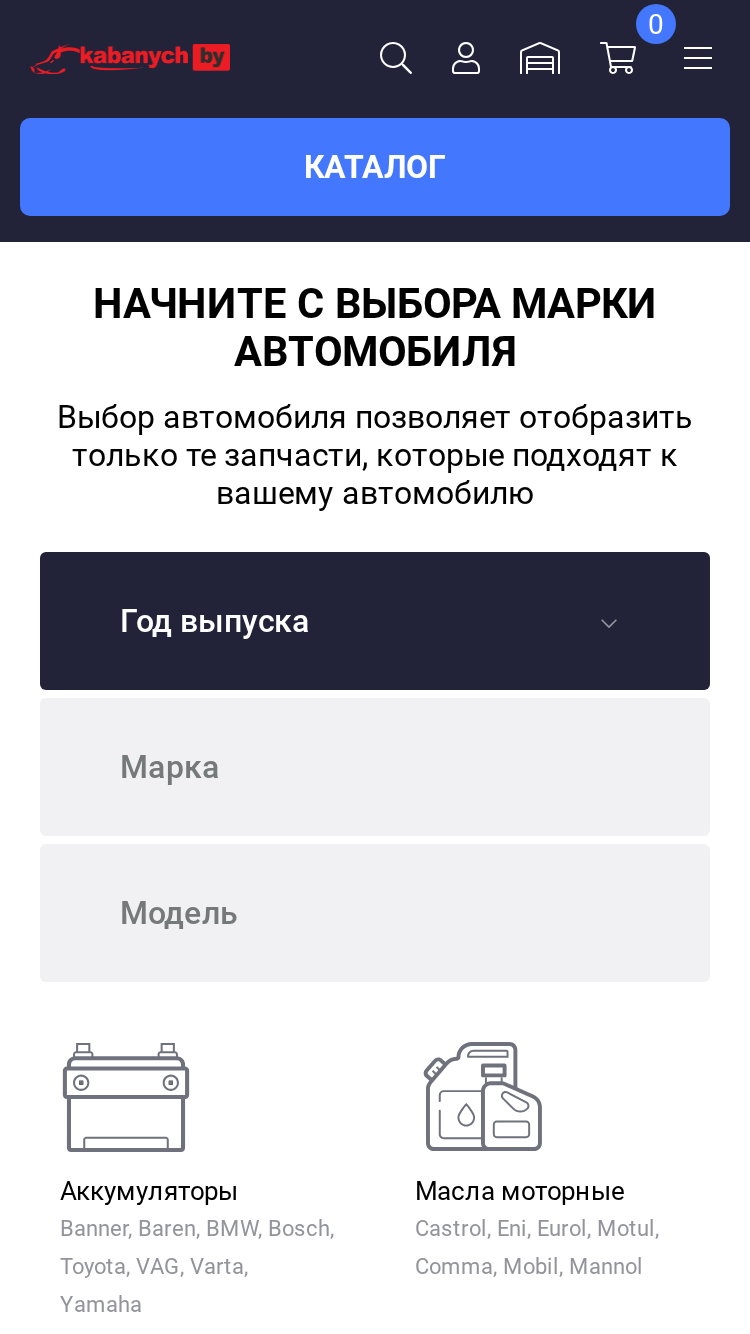Expand the Год выпуска dropdown

coord(375,621)
